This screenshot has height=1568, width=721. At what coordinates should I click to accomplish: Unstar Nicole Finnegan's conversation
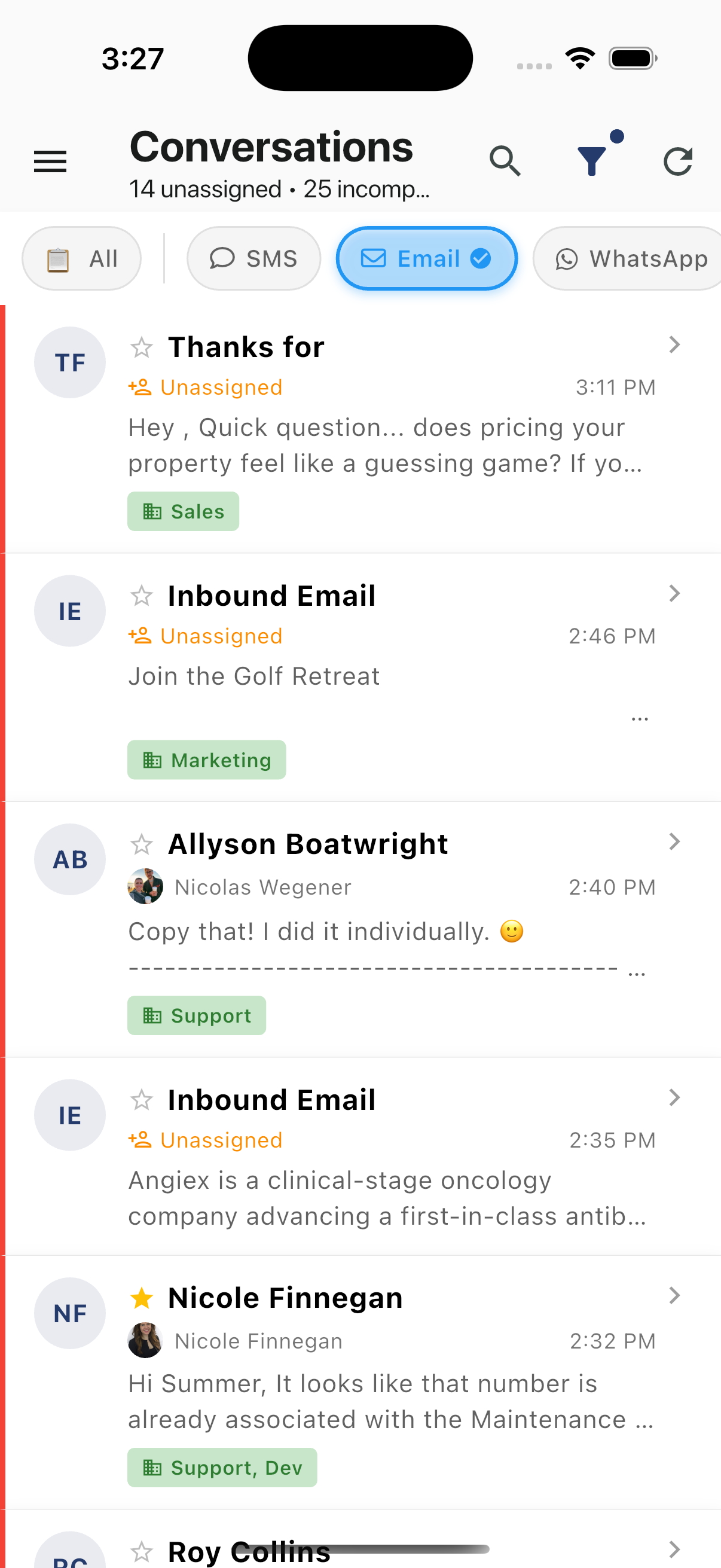(142, 1298)
